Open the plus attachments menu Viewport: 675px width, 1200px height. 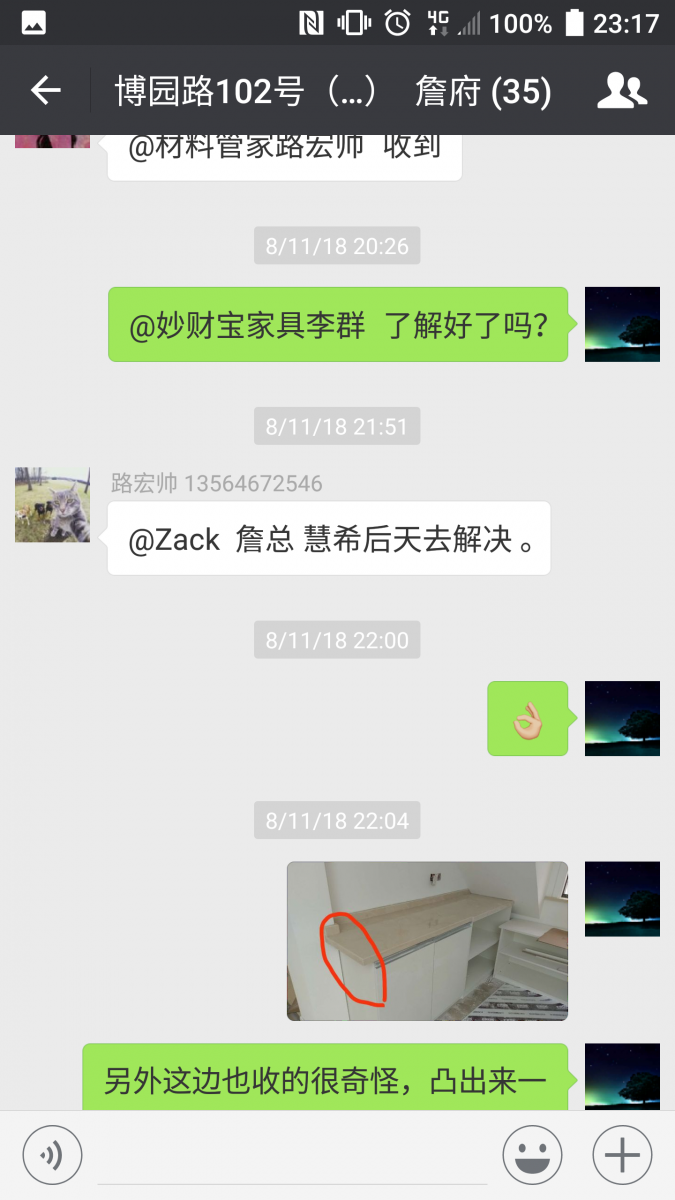click(x=622, y=1155)
